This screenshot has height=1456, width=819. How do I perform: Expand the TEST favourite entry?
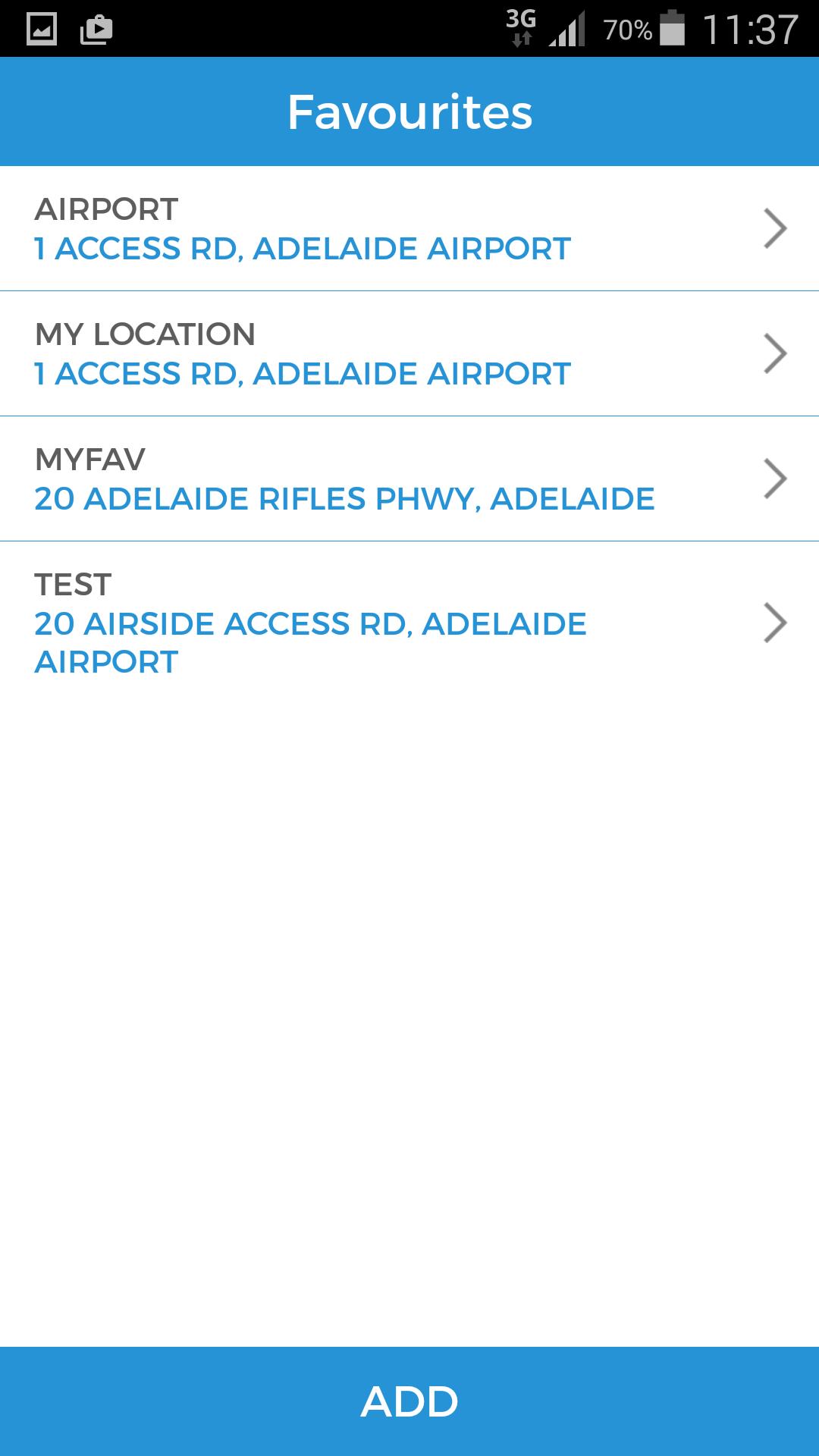(775, 622)
